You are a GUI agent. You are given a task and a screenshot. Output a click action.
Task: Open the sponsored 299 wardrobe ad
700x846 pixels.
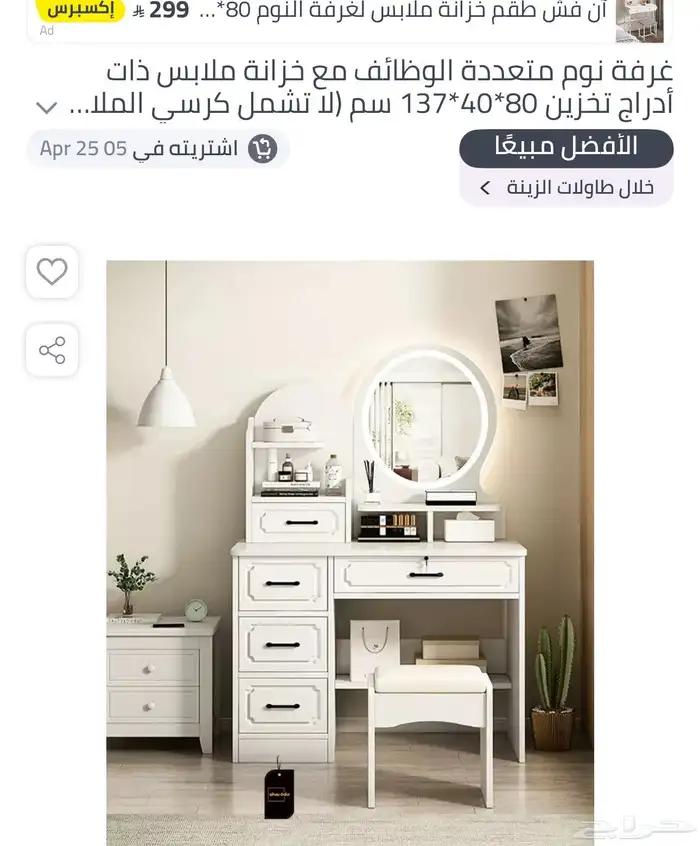(350, 14)
